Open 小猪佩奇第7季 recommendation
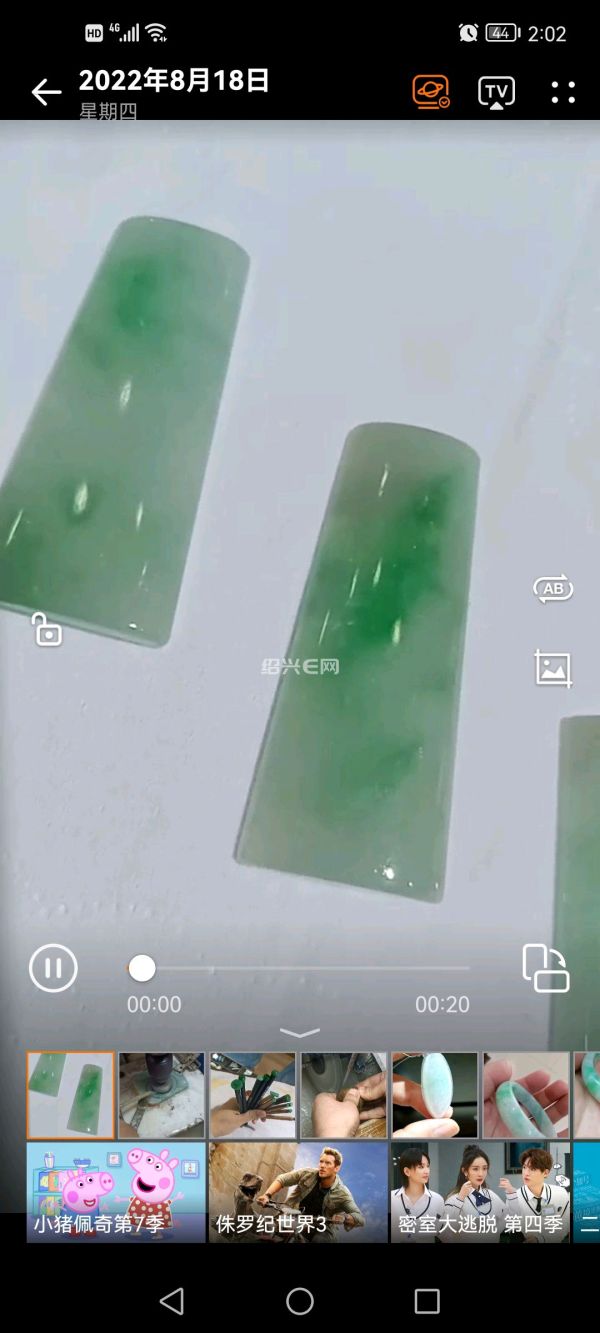This screenshot has width=600, height=1333. click(x=116, y=1192)
